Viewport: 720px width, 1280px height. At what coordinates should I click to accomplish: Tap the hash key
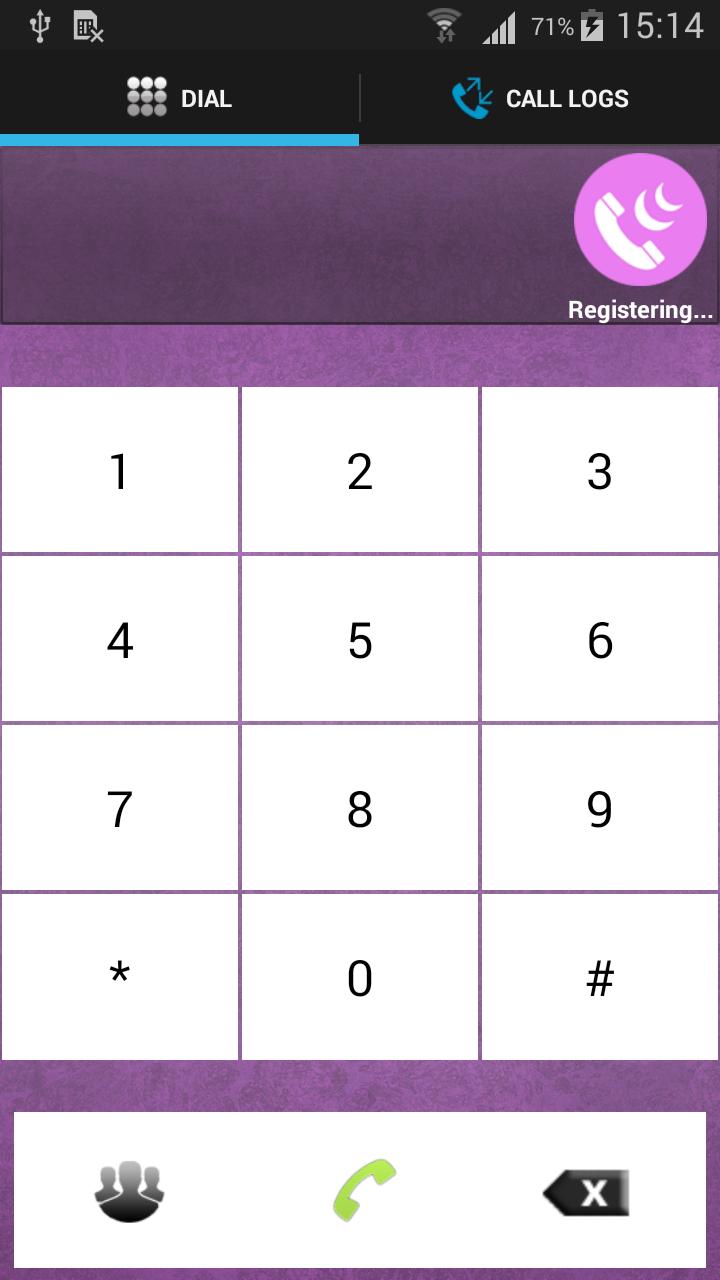pos(600,977)
